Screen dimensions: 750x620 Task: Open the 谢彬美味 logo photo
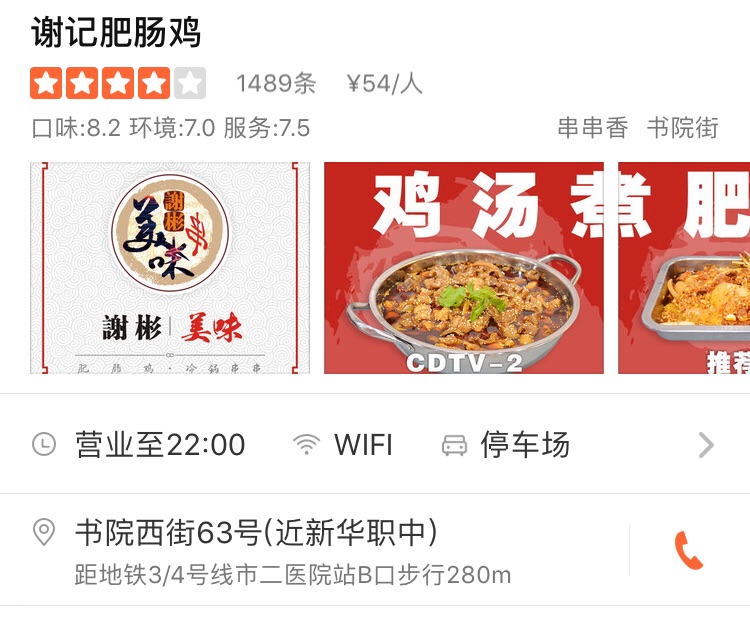point(170,268)
